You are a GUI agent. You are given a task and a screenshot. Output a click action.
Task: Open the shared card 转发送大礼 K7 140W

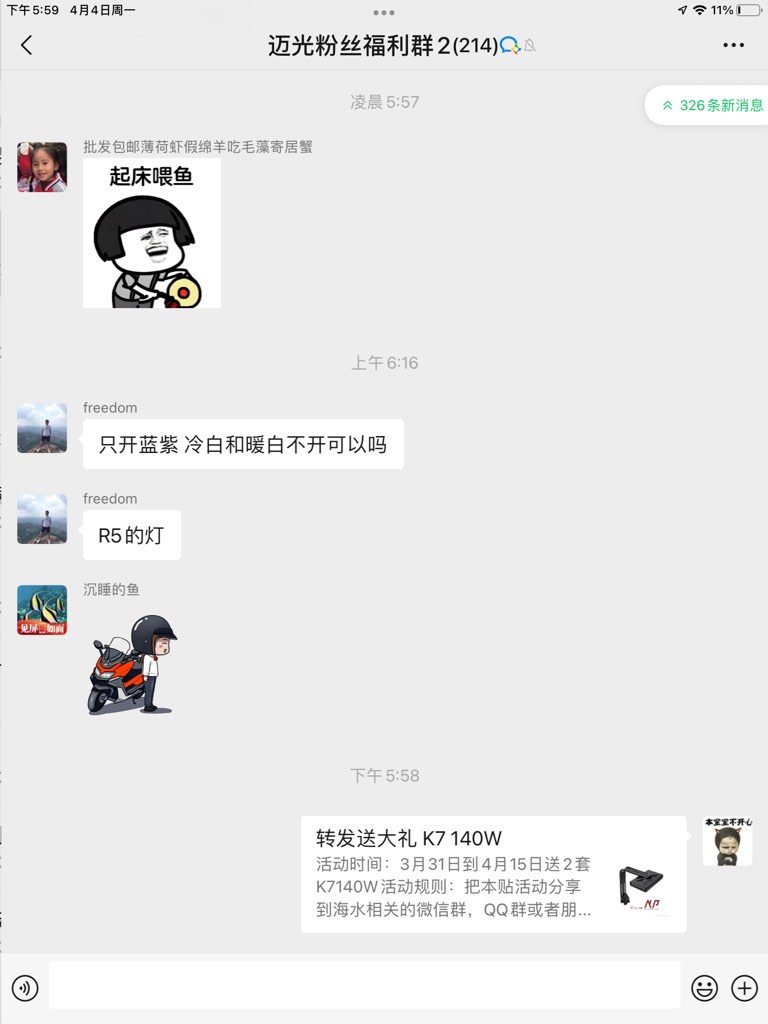[493, 874]
